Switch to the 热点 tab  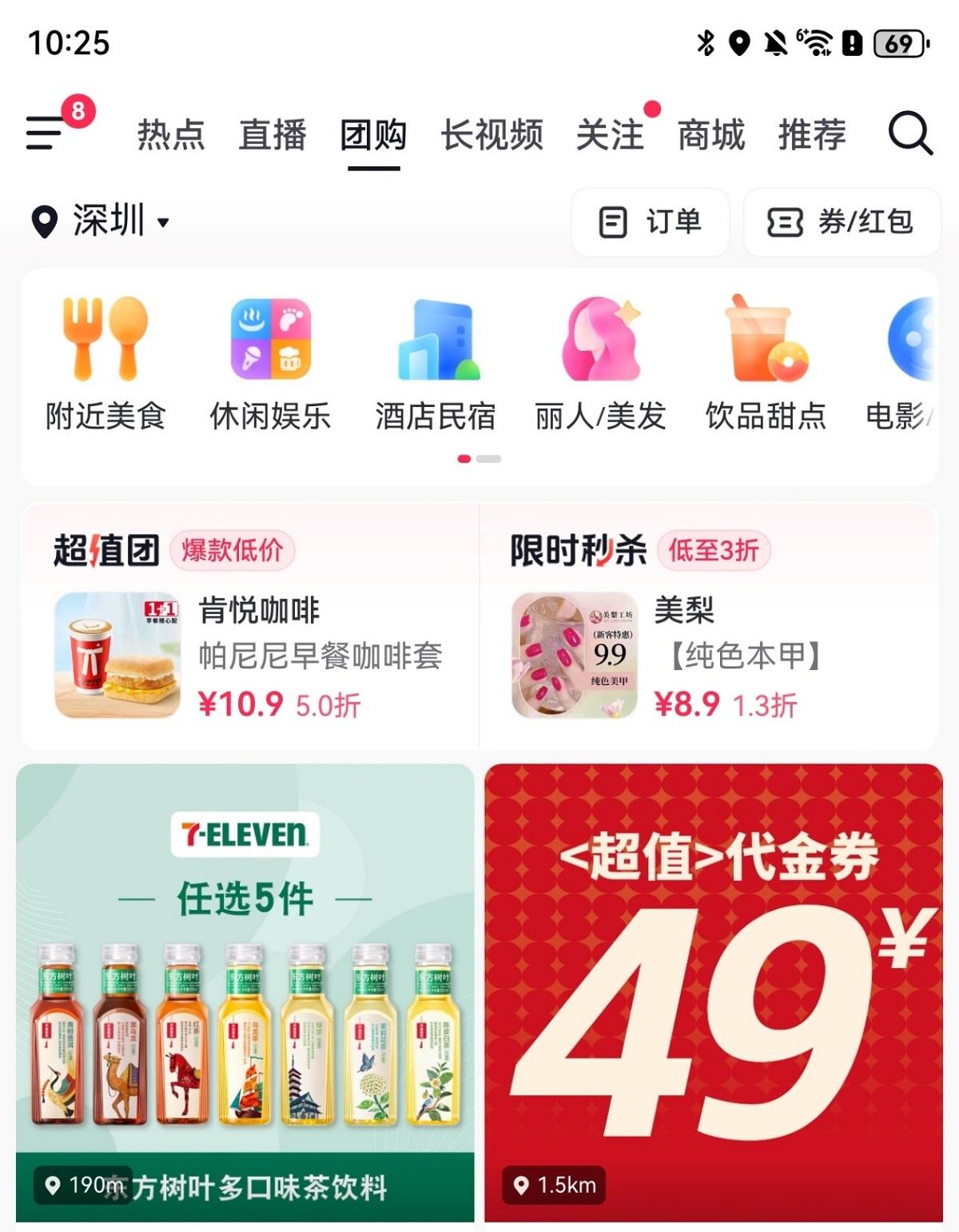pyautogui.click(x=171, y=134)
